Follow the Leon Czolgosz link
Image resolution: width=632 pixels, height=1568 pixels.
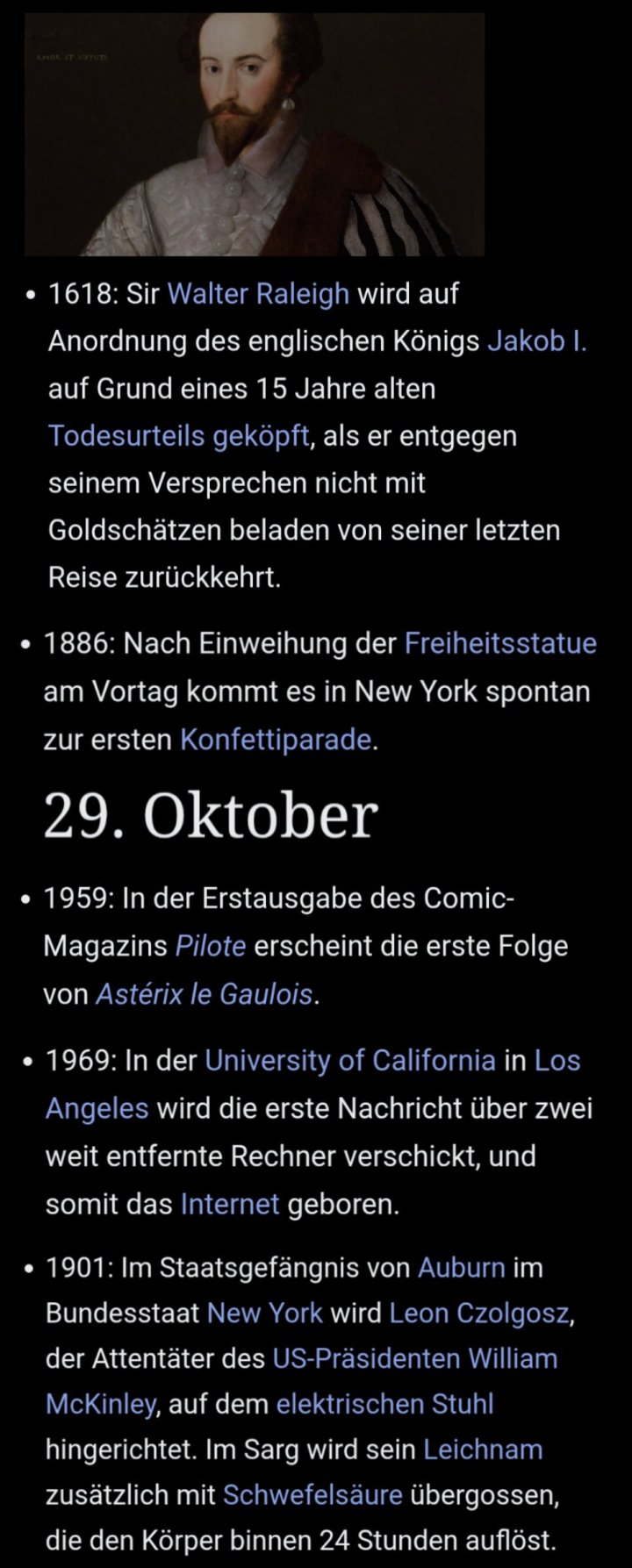(x=479, y=1314)
